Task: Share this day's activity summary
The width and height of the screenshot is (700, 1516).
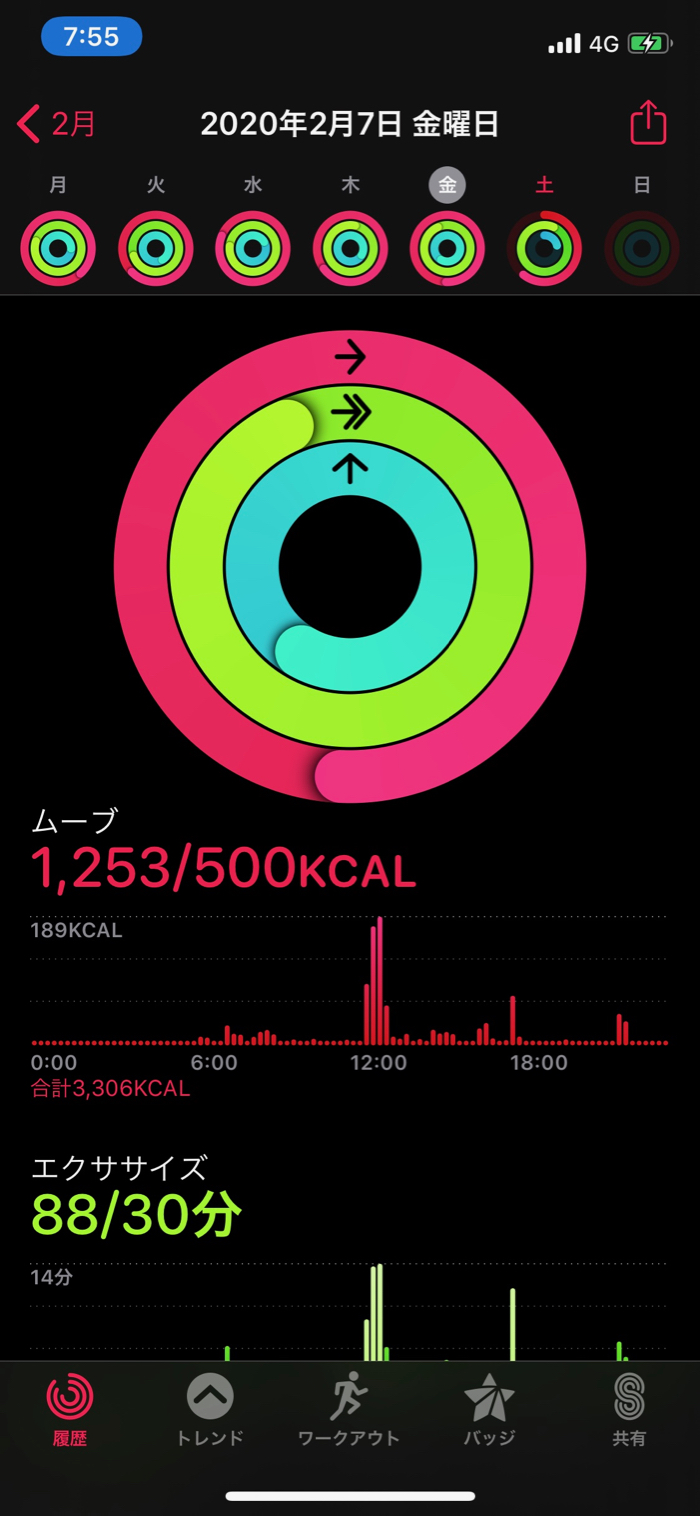Action: [648, 124]
